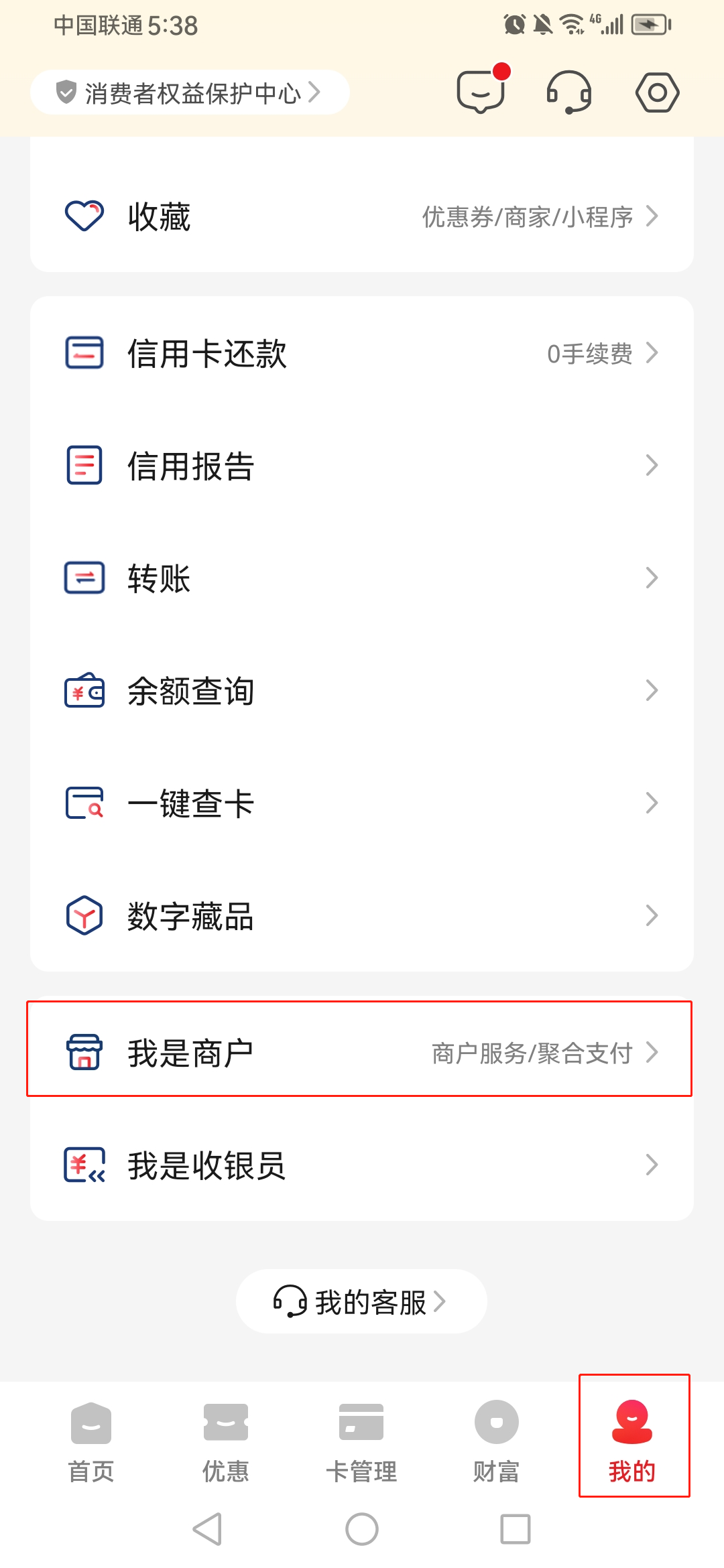Screen dimensions: 724x1568
Task: Open the 收藏 favorites row
Action: (362, 216)
